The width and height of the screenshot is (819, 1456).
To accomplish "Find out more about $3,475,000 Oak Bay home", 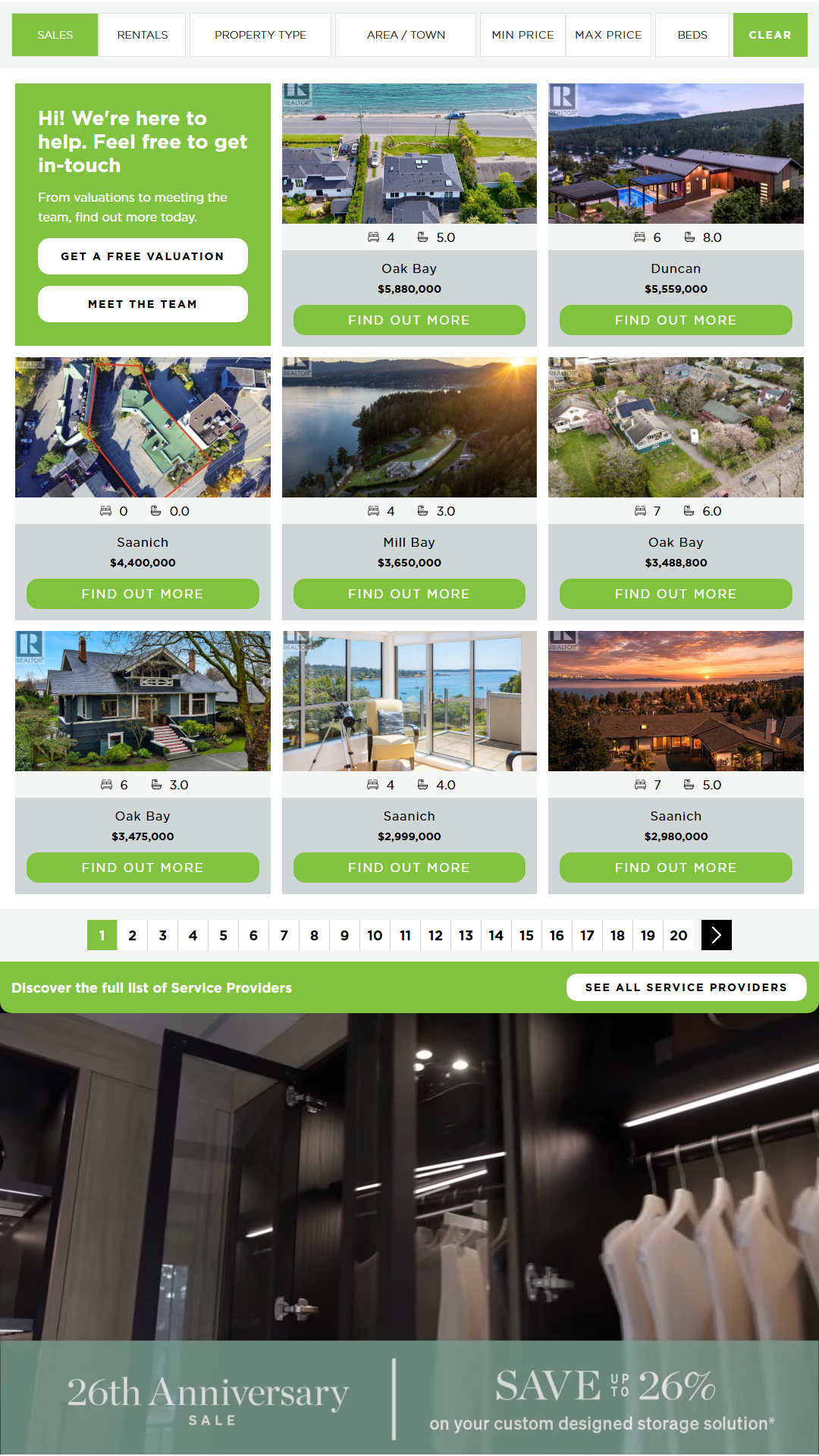I will (x=143, y=868).
